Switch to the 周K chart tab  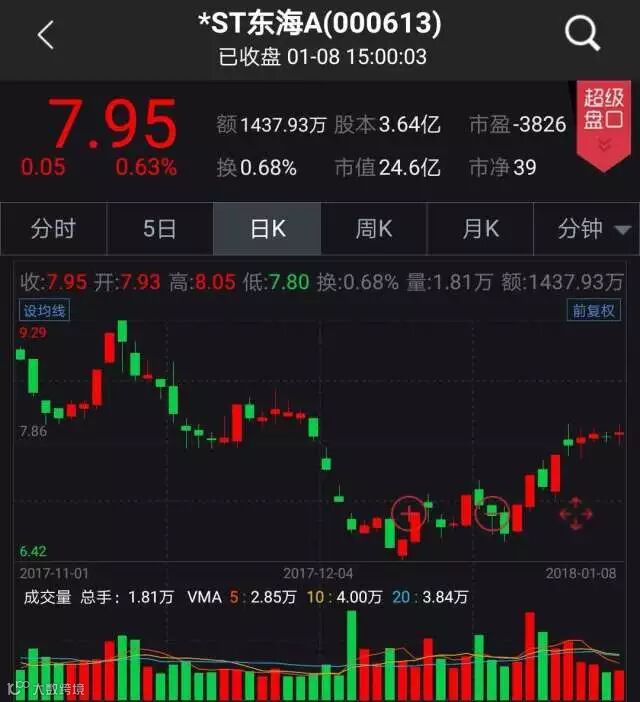point(374,229)
